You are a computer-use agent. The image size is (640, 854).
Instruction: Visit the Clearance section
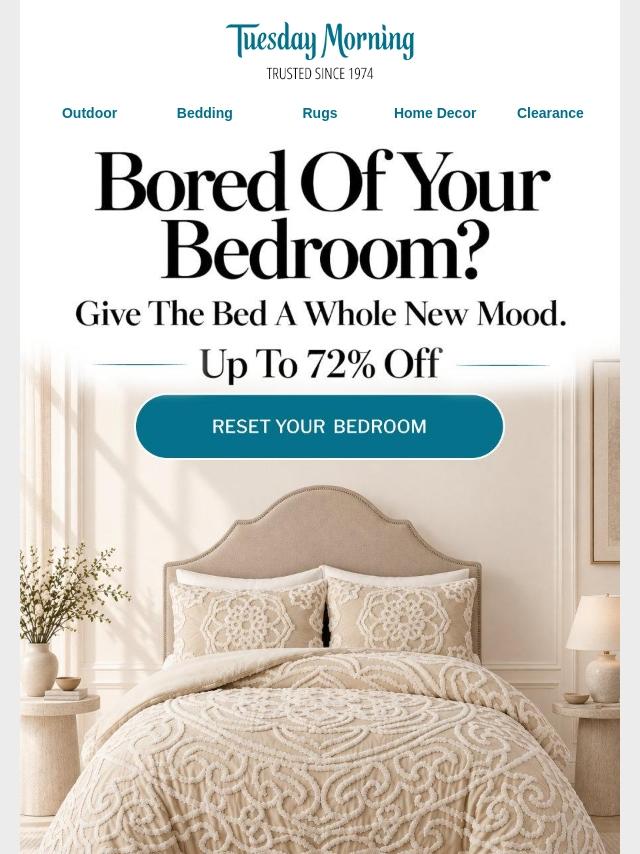click(x=550, y=113)
